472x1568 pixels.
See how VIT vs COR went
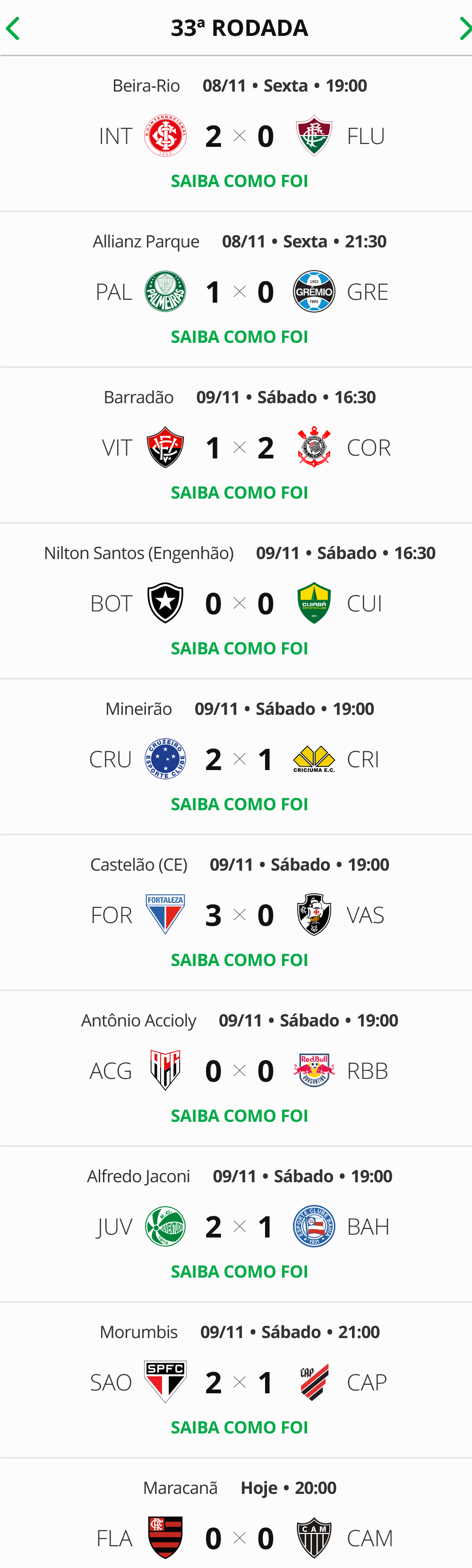pyautogui.click(x=240, y=492)
